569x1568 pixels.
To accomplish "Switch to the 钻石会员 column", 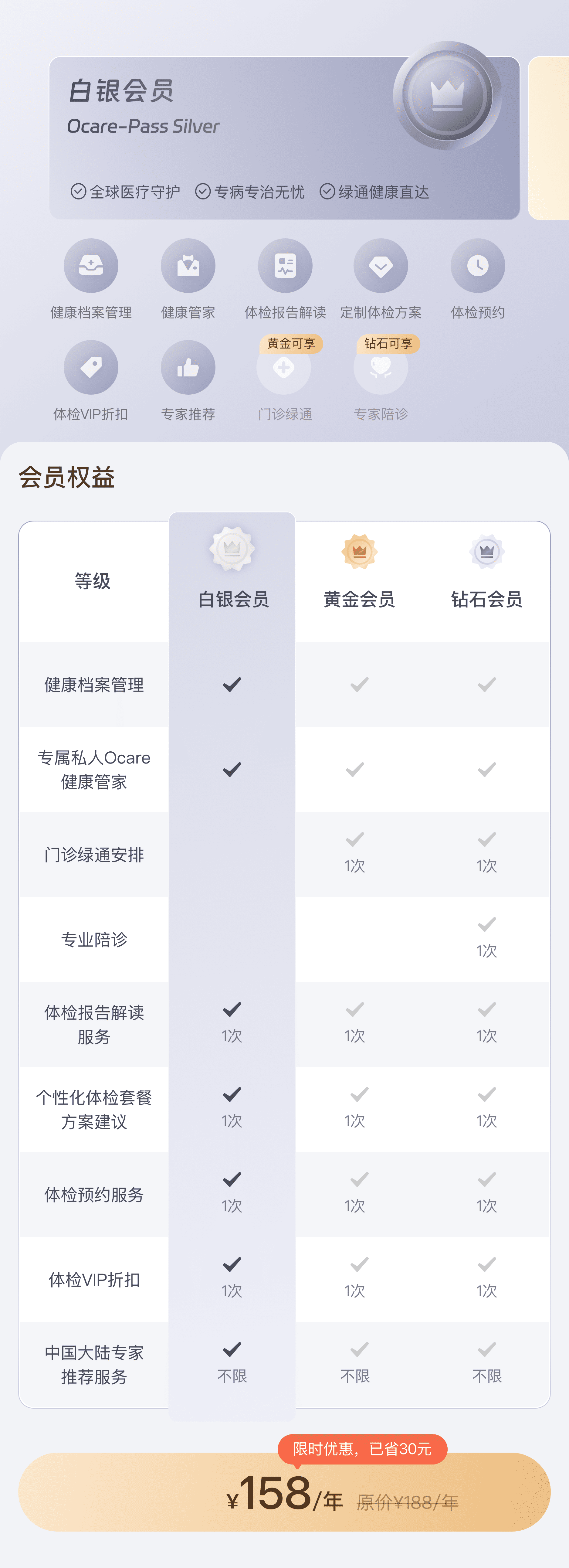I will pyautogui.click(x=486, y=600).
